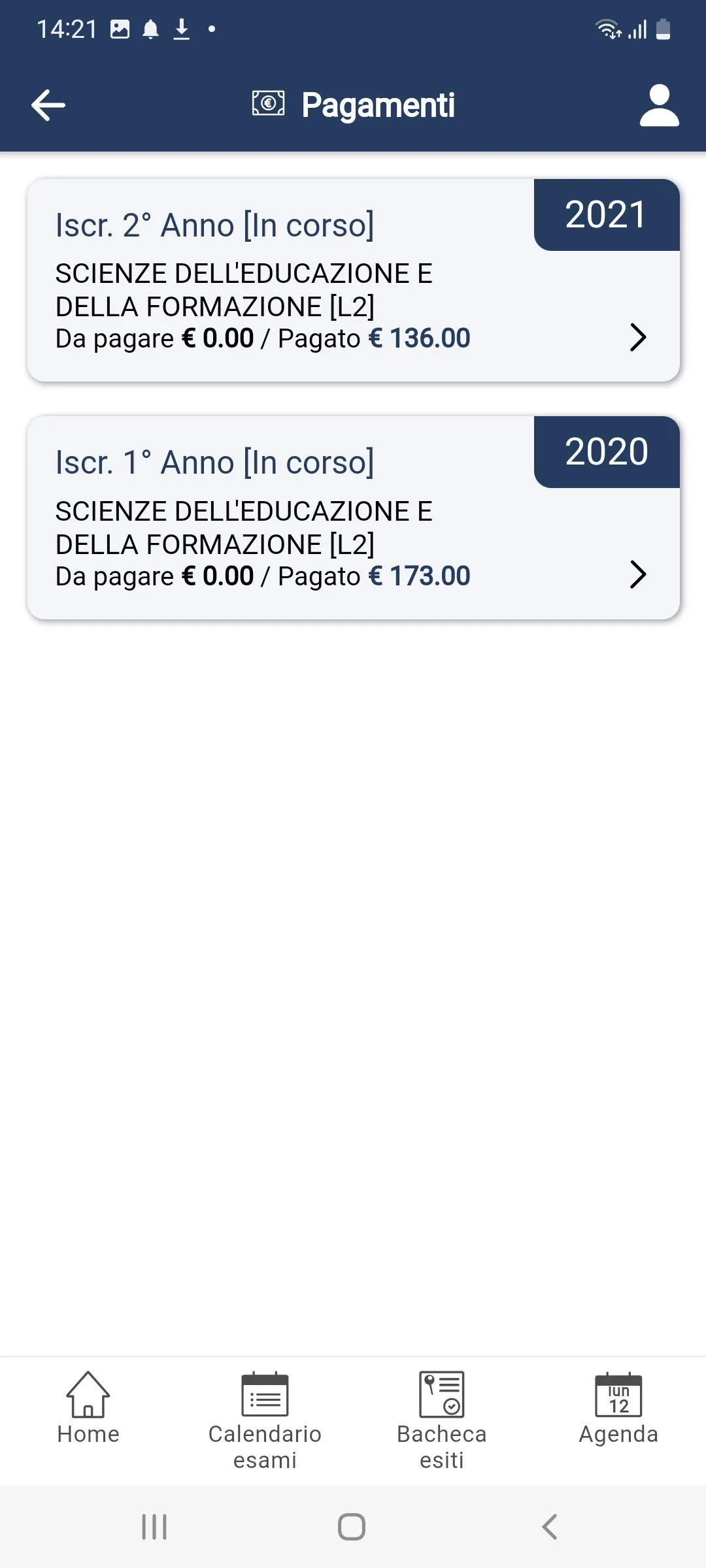
Task: Tap the 2020 year badge
Action: (605, 451)
